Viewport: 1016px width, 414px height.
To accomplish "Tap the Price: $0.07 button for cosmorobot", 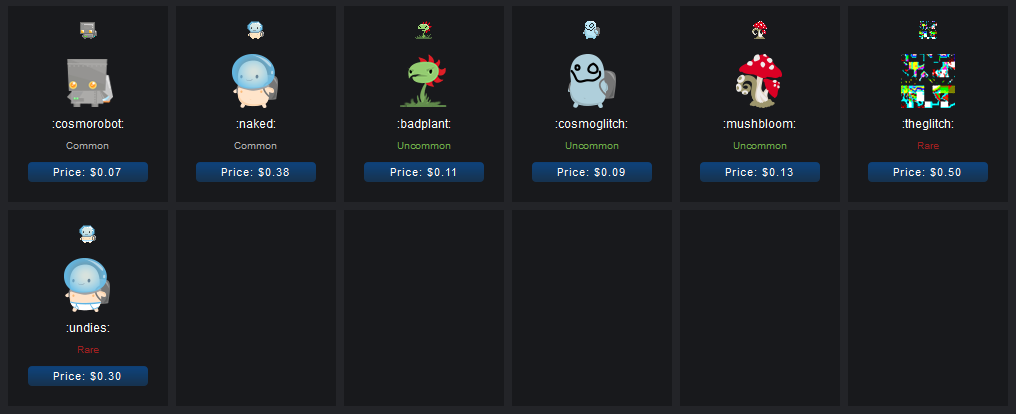I will (x=88, y=172).
